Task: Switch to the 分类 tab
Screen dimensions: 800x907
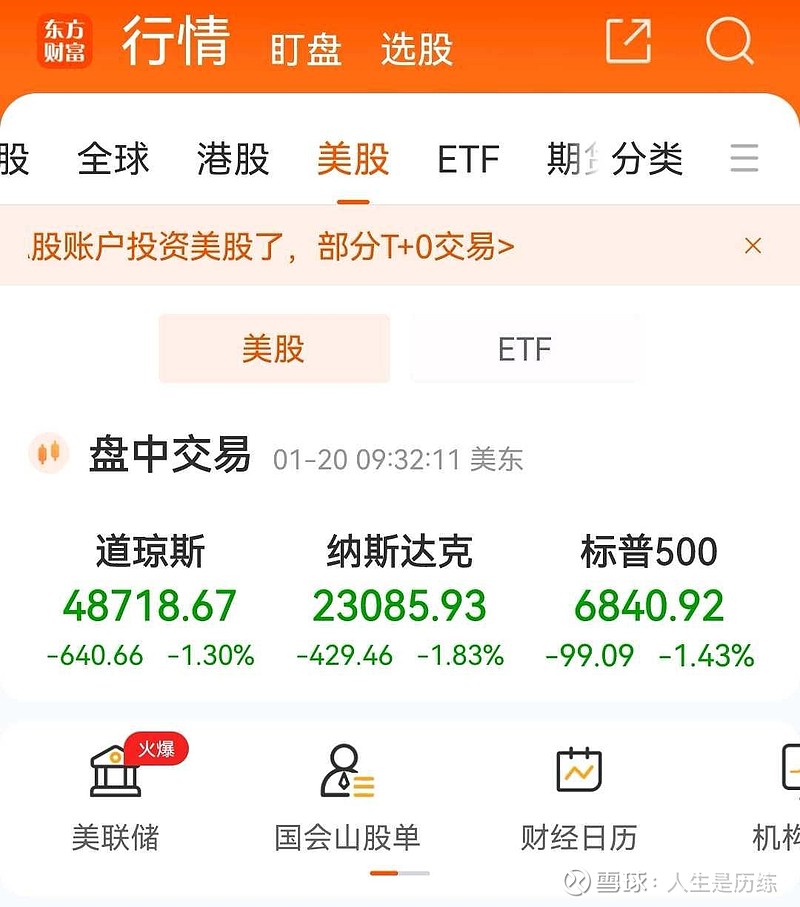Action: click(x=650, y=160)
